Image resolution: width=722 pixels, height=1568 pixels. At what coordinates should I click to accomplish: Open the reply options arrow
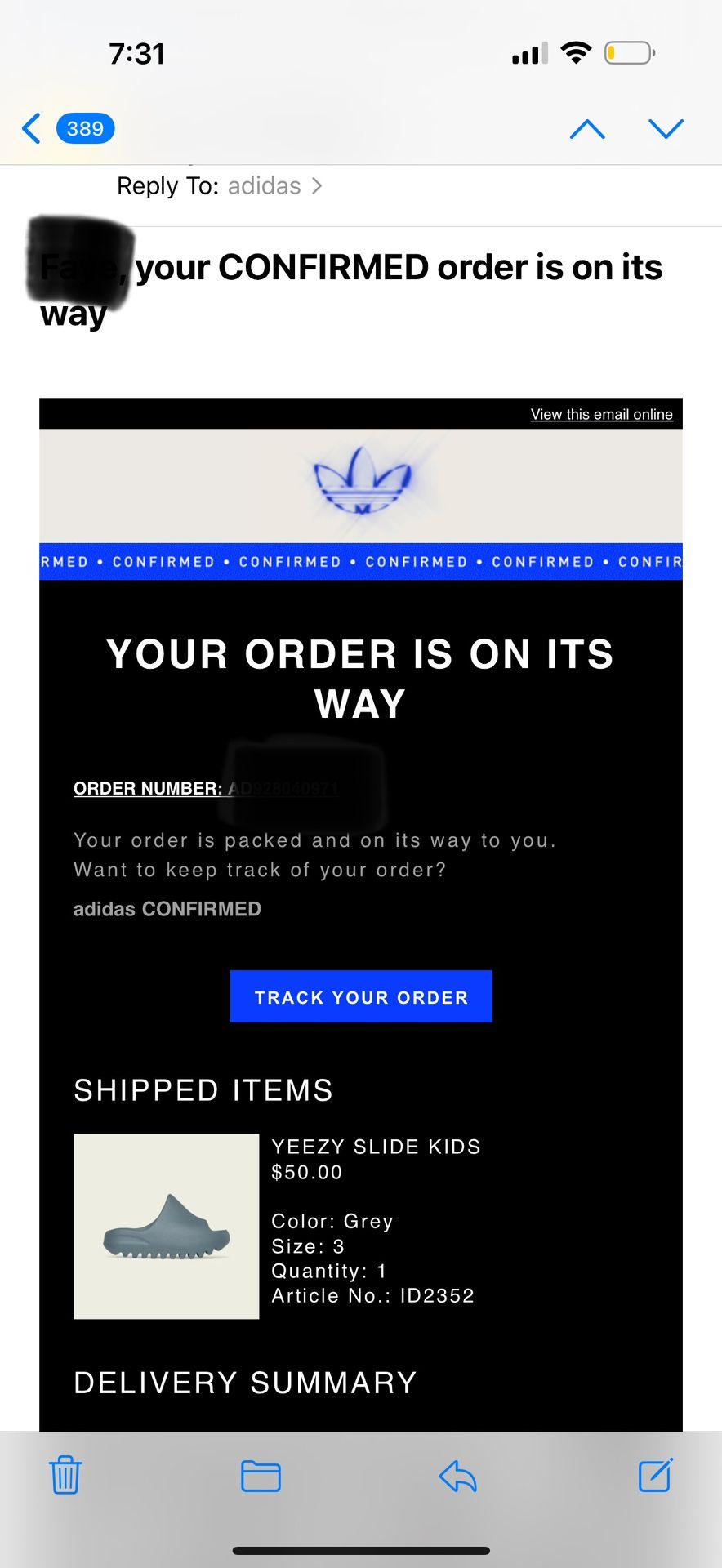pos(458,1476)
